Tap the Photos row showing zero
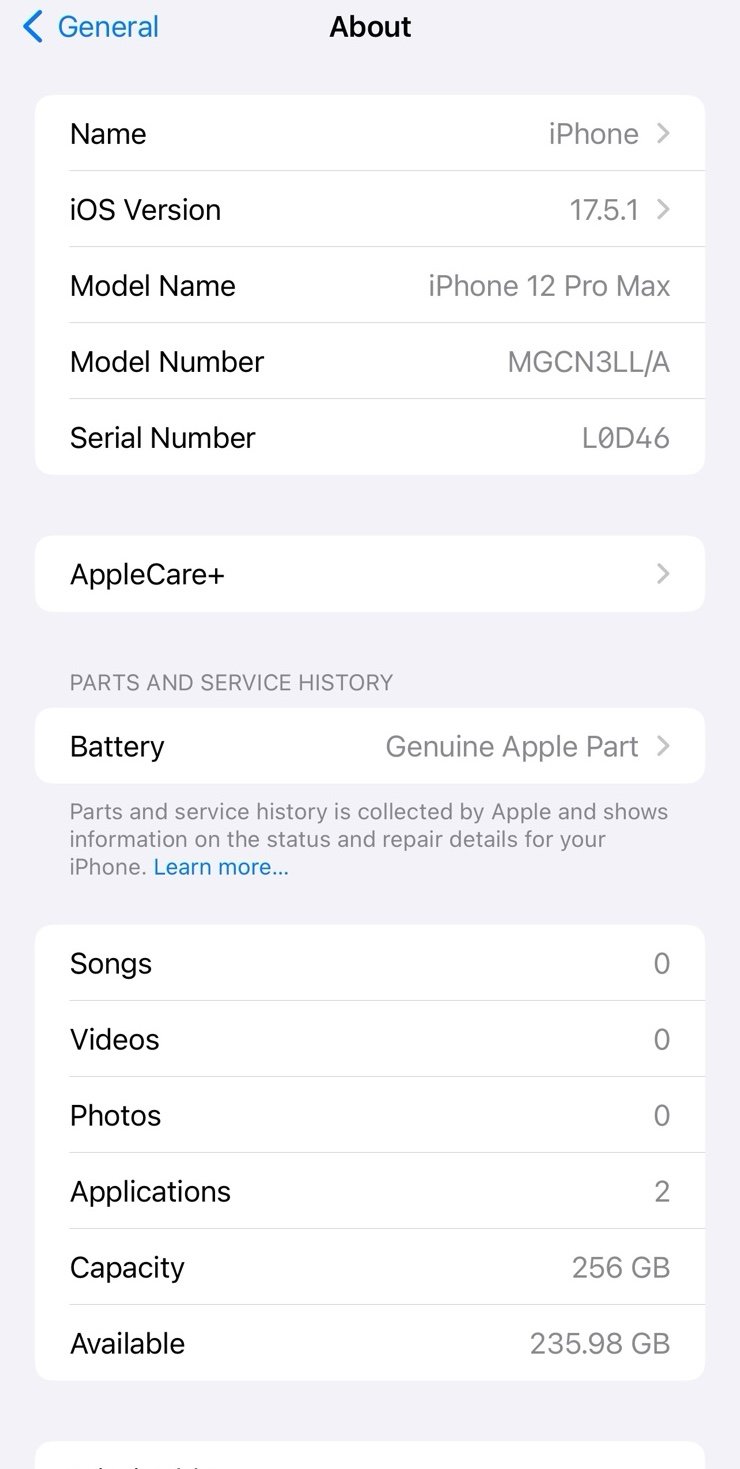Image resolution: width=740 pixels, height=1469 pixels. 370,1115
